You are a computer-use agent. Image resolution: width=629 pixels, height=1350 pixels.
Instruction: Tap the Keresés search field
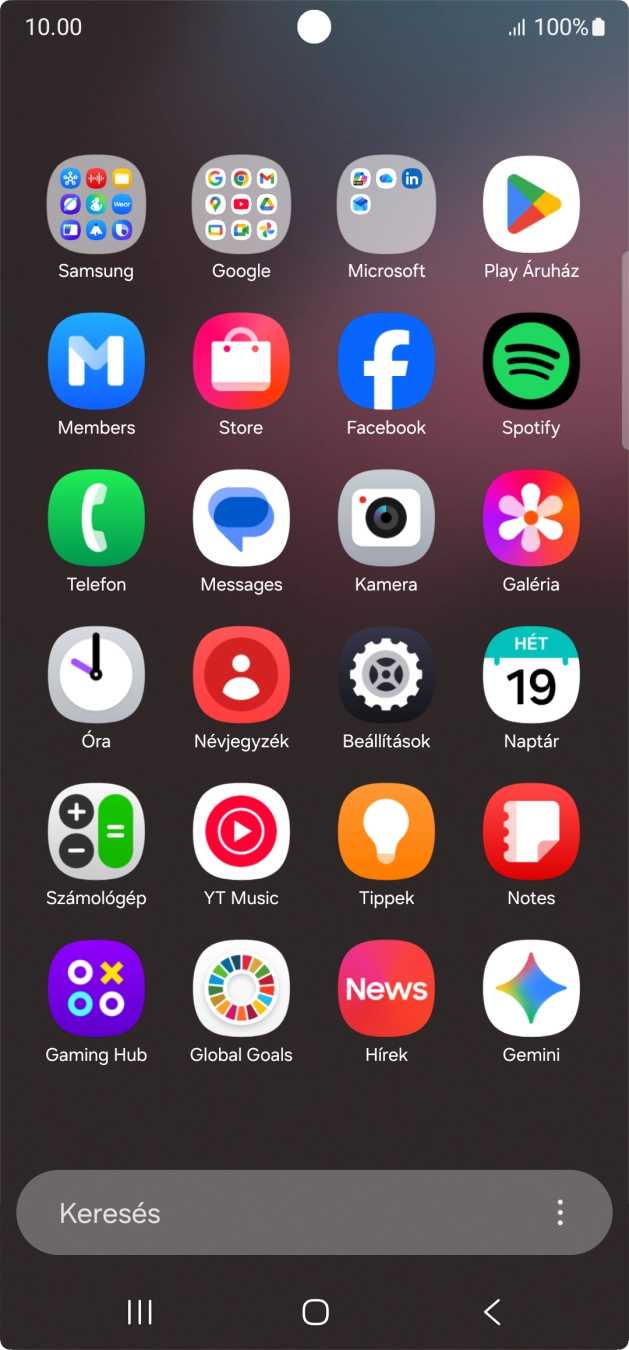pos(280,1213)
